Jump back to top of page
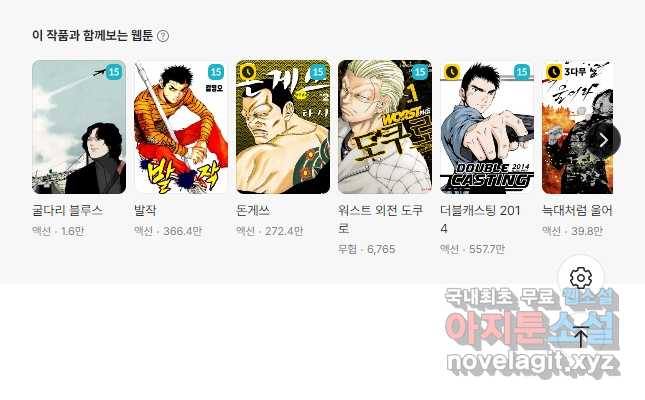645x400 pixels. point(581,335)
